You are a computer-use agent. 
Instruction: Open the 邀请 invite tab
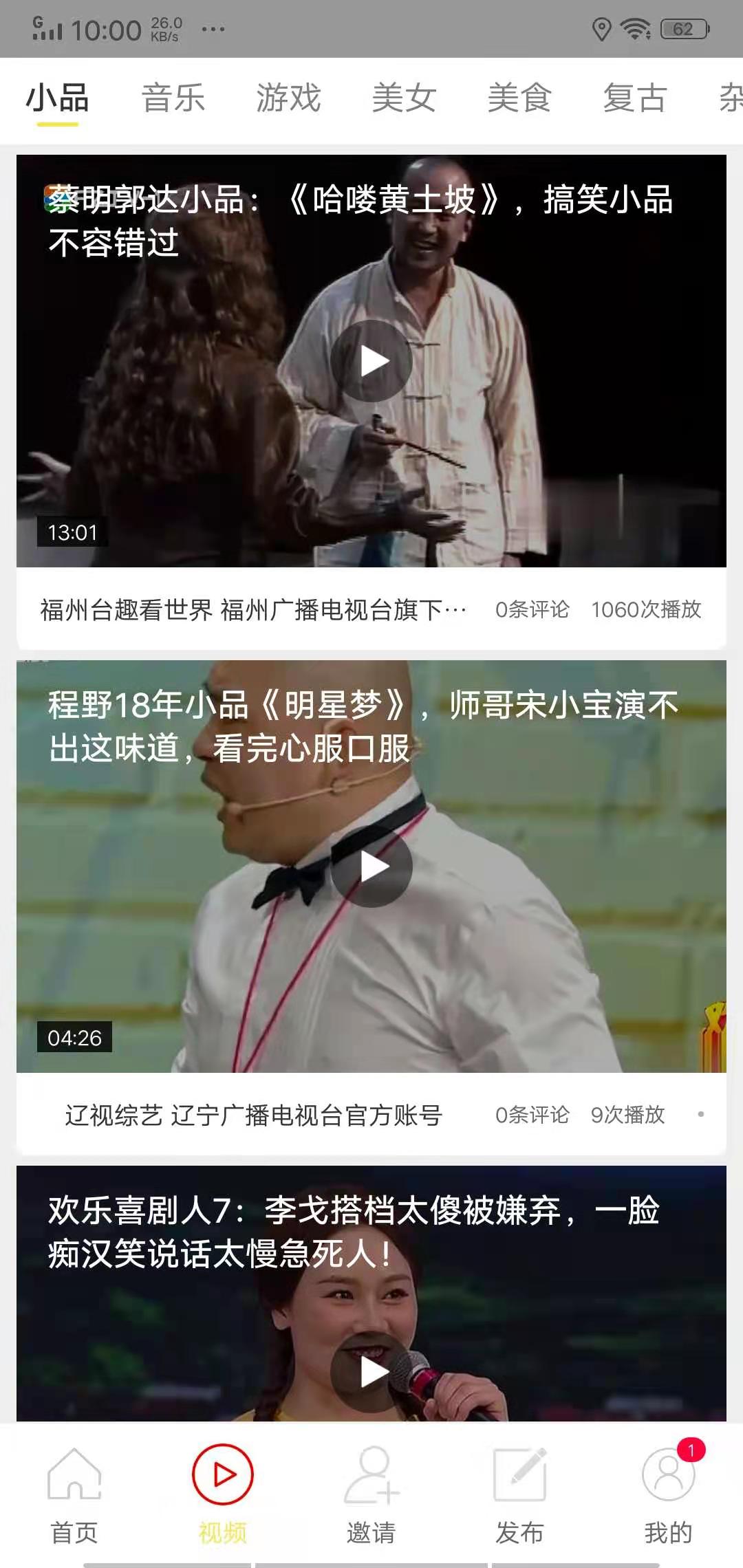point(371,1494)
